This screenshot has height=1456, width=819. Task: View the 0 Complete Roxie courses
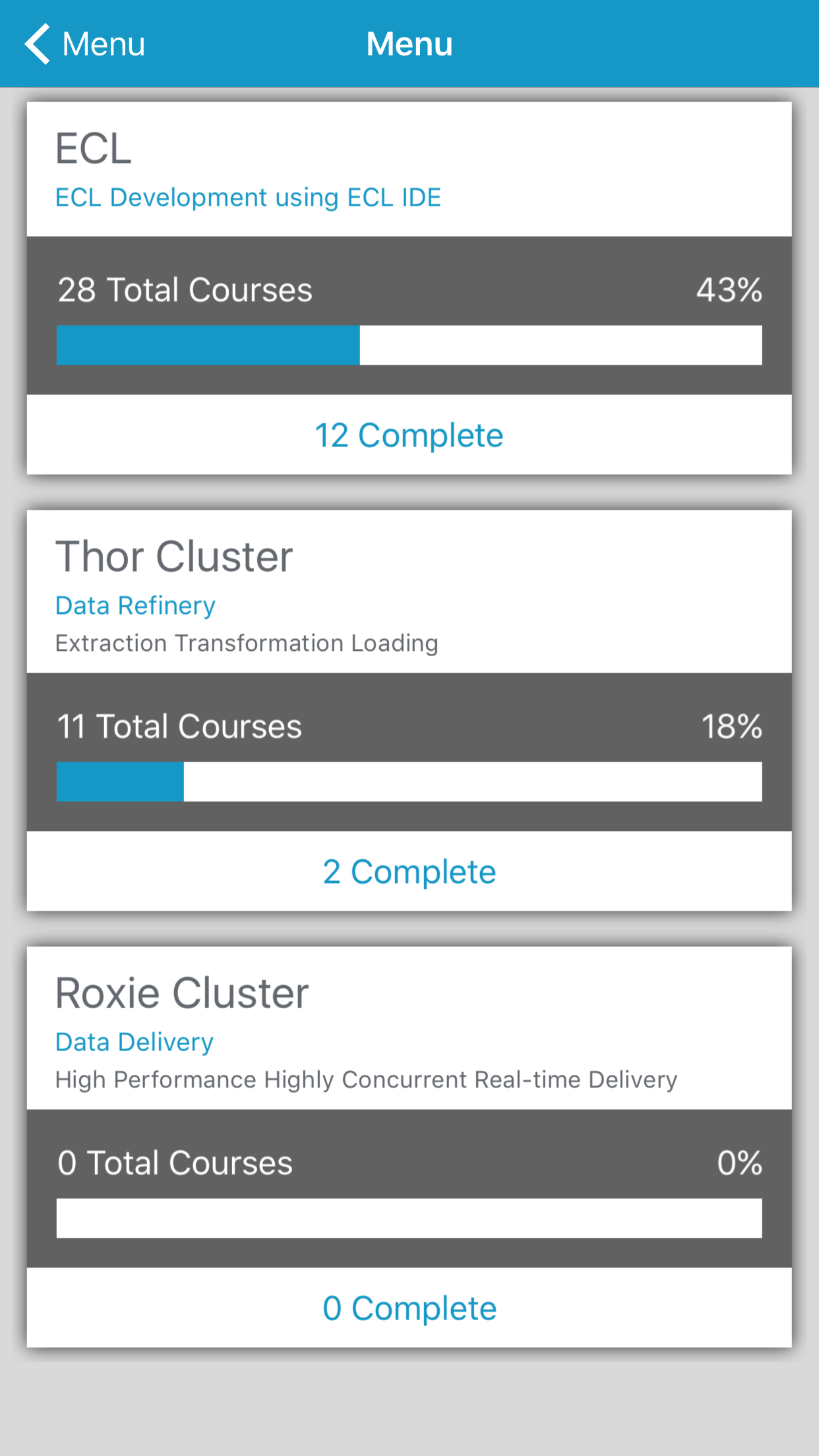click(x=409, y=1308)
